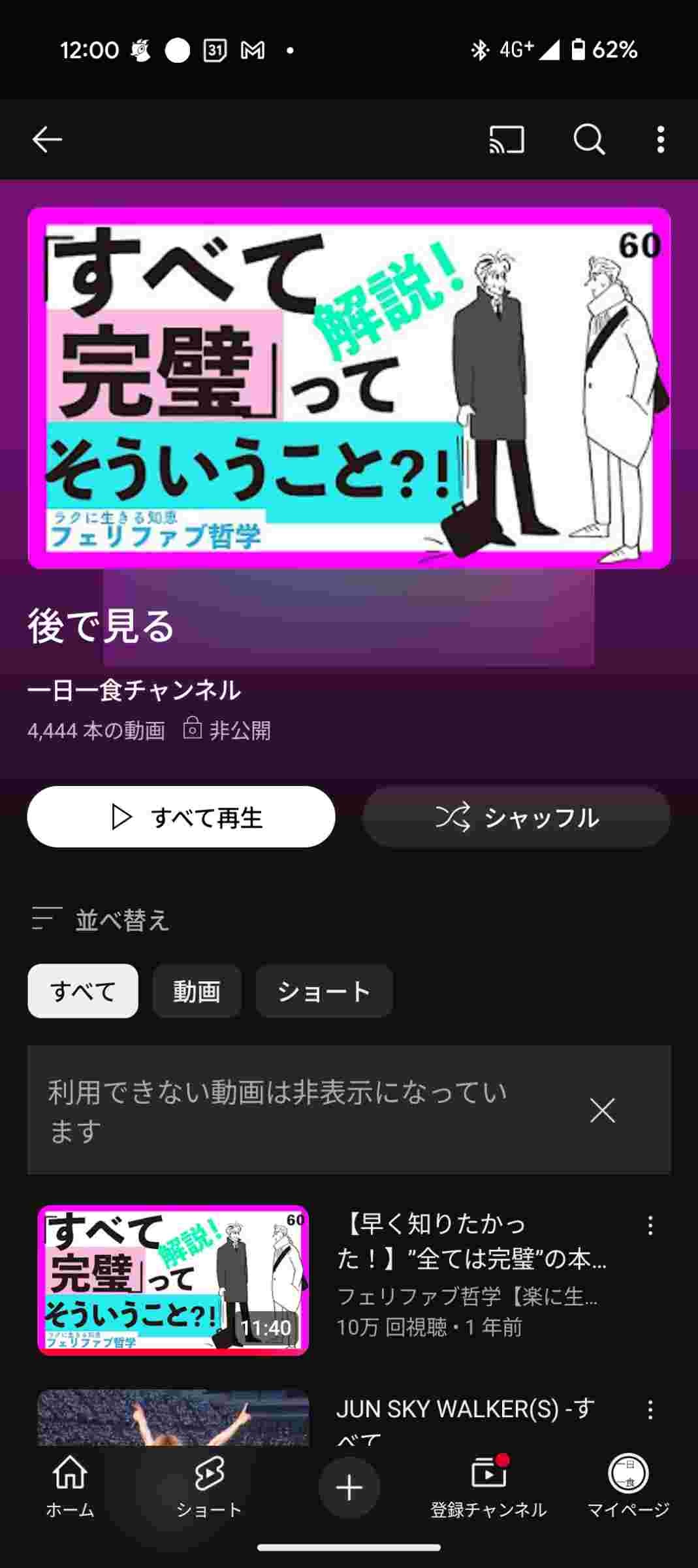Go back using the arrow icon
The image size is (698, 1568).
click(x=47, y=139)
